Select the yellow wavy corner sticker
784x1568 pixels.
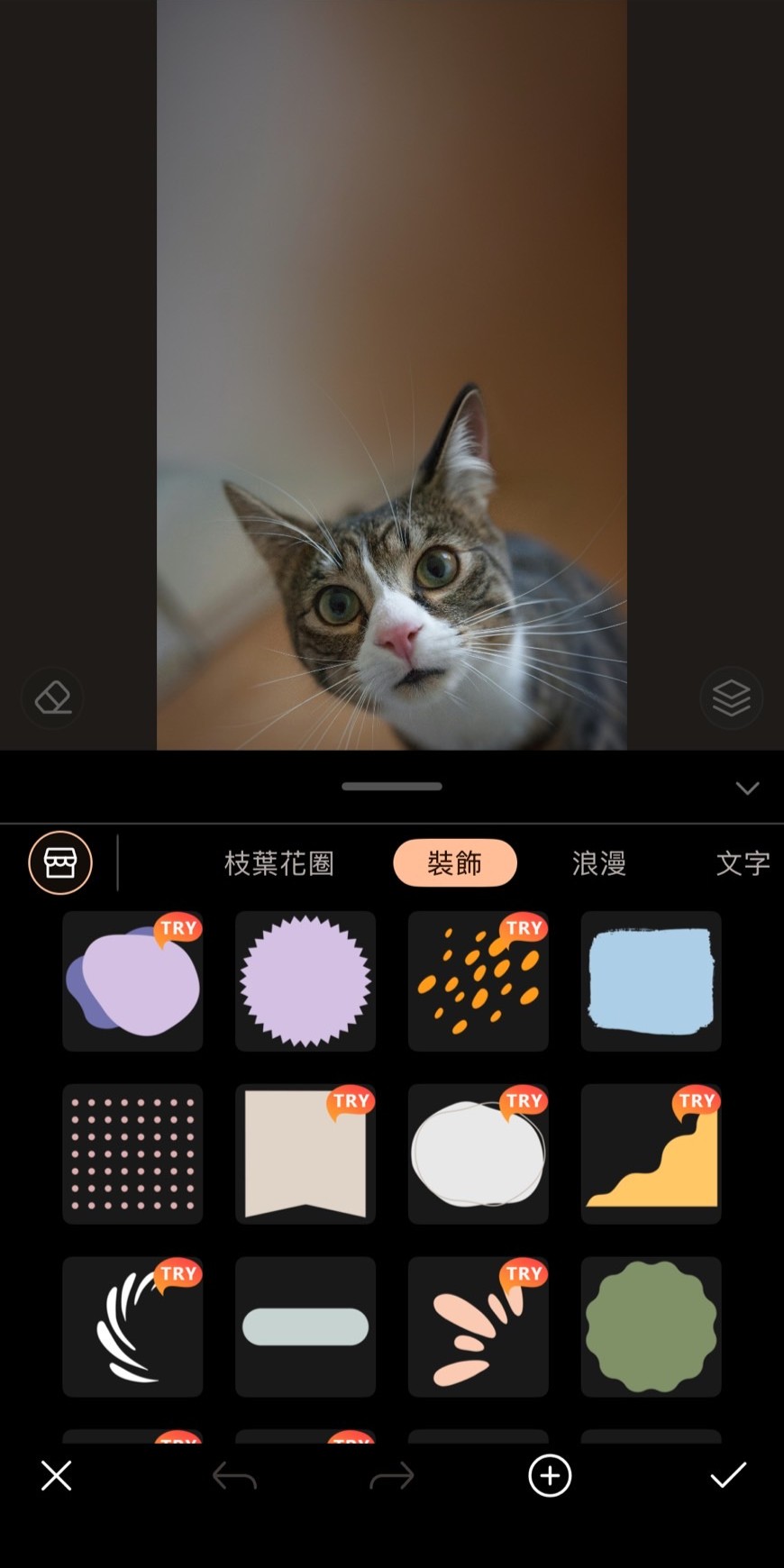[x=651, y=1153]
